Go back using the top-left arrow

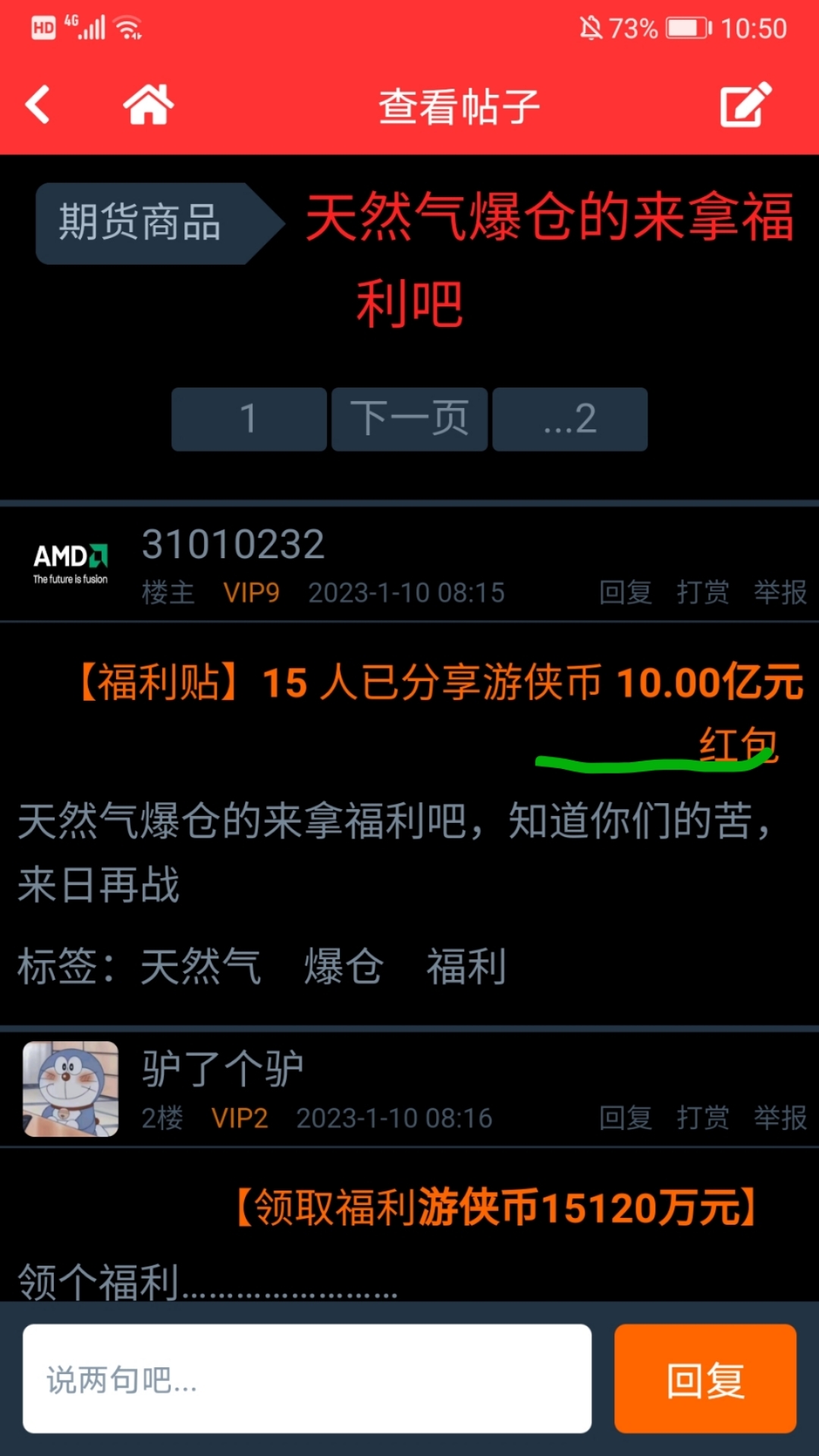[x=38, y=105]
